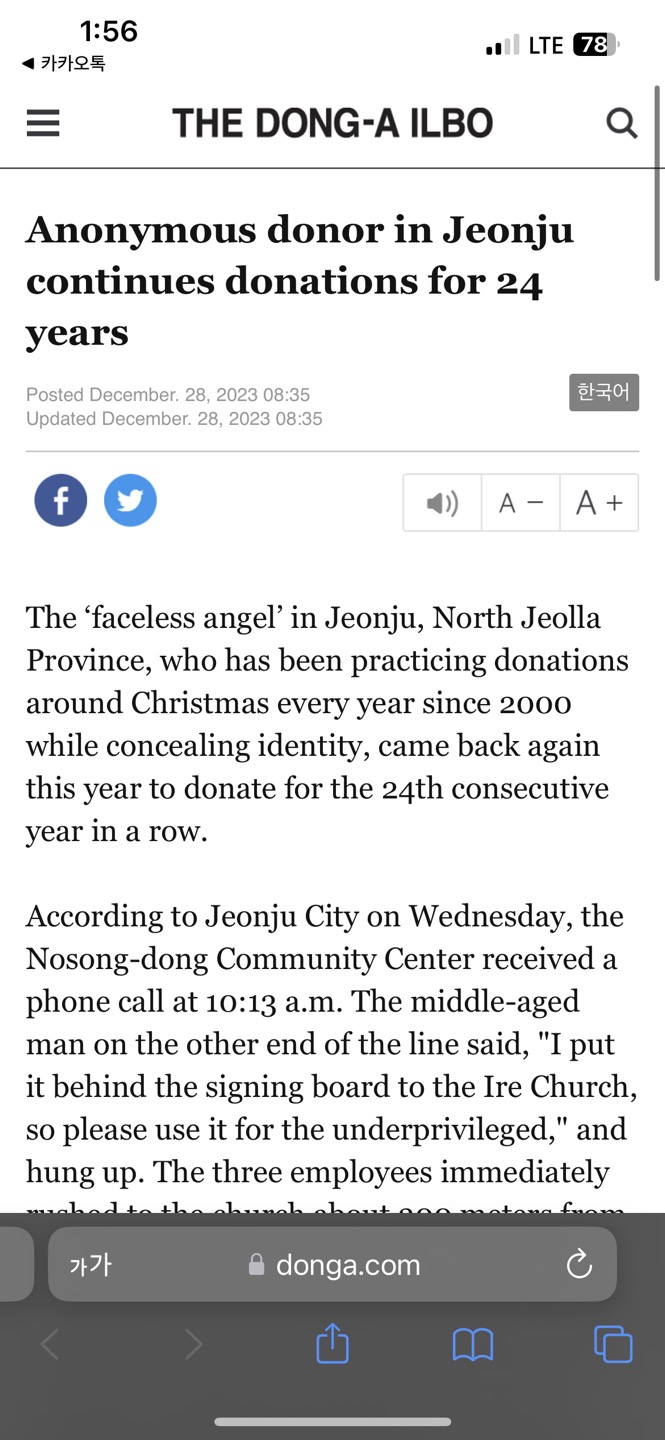Open Safari share sheet
Image resolution: width=665 pixels, height=1440 pixels.
coord(333,1343)
